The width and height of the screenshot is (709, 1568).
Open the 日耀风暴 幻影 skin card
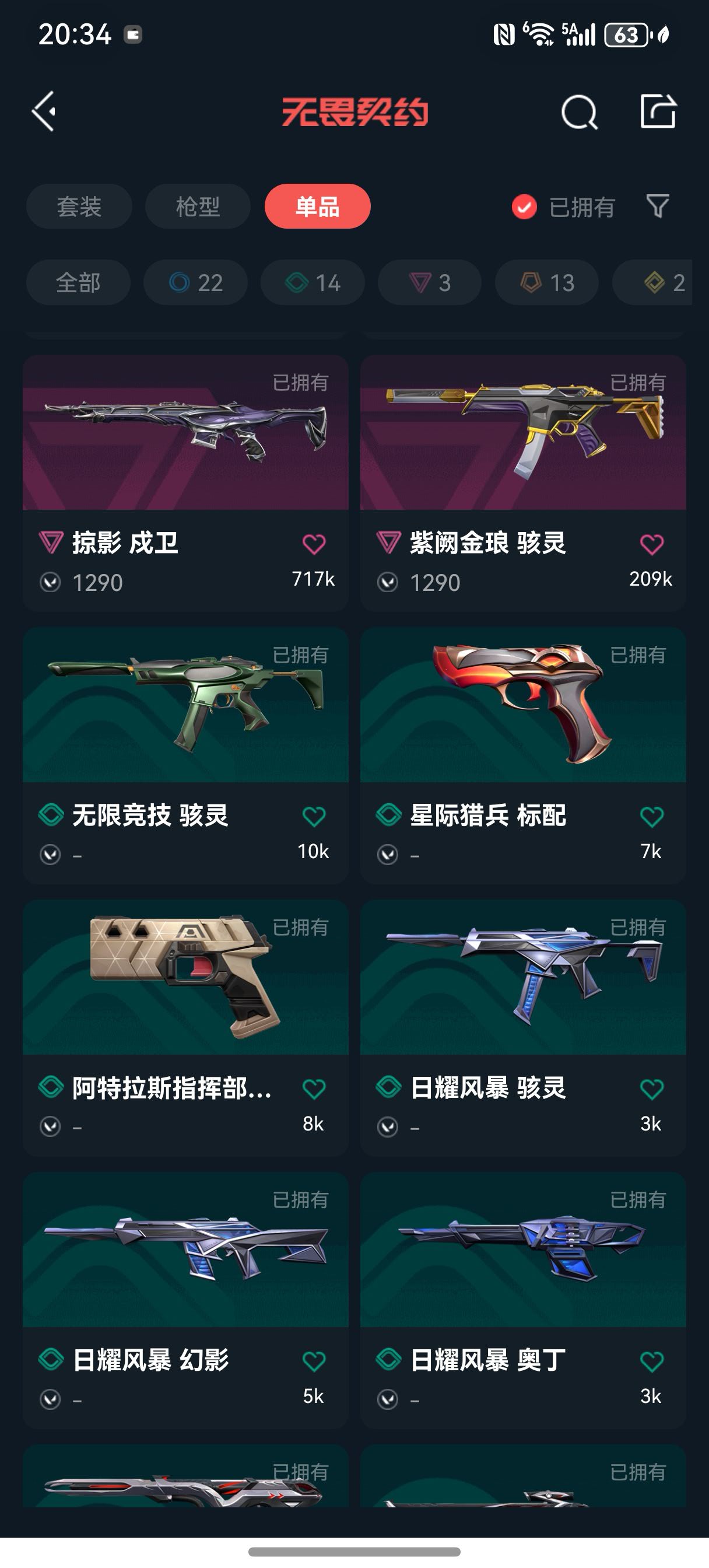[x=185, y=1301]
